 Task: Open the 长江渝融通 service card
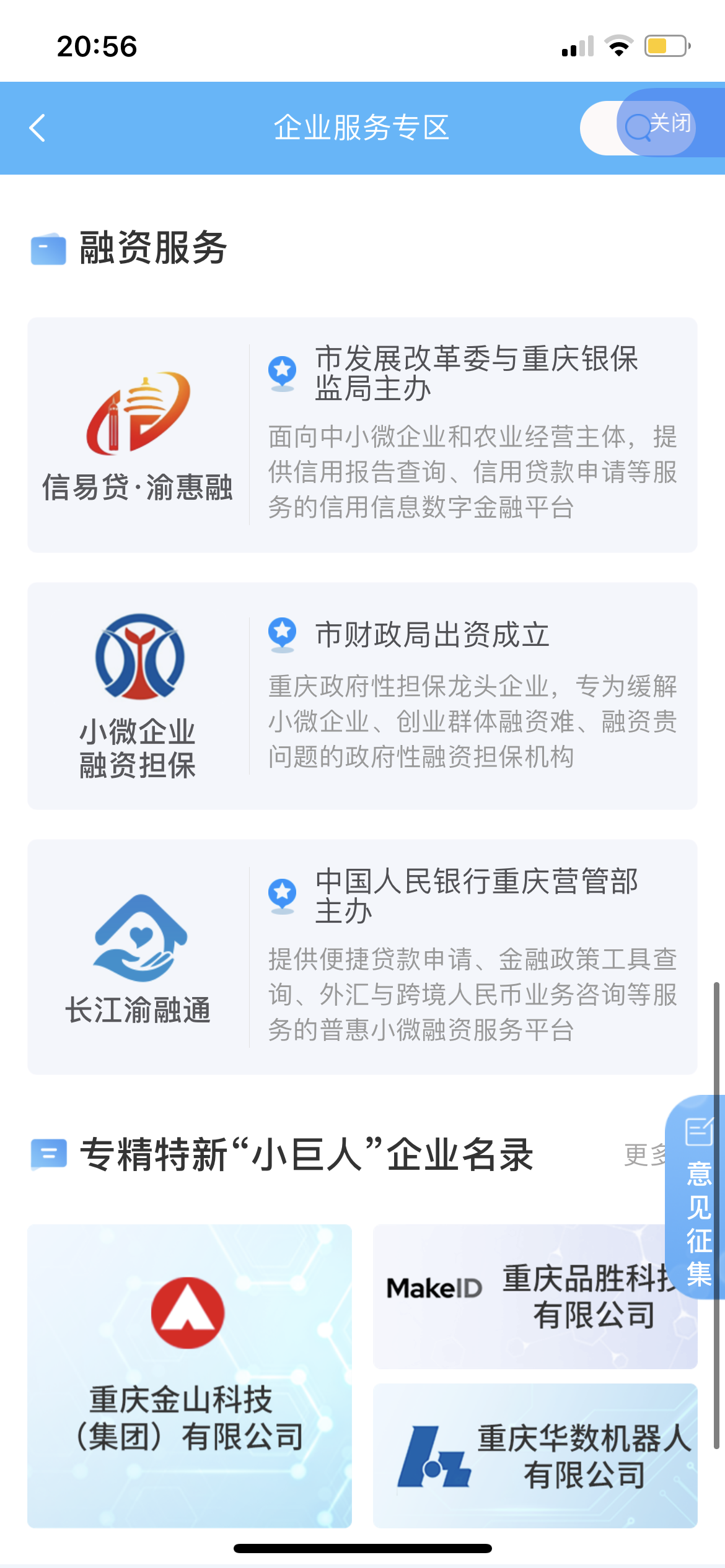[362, 957]
